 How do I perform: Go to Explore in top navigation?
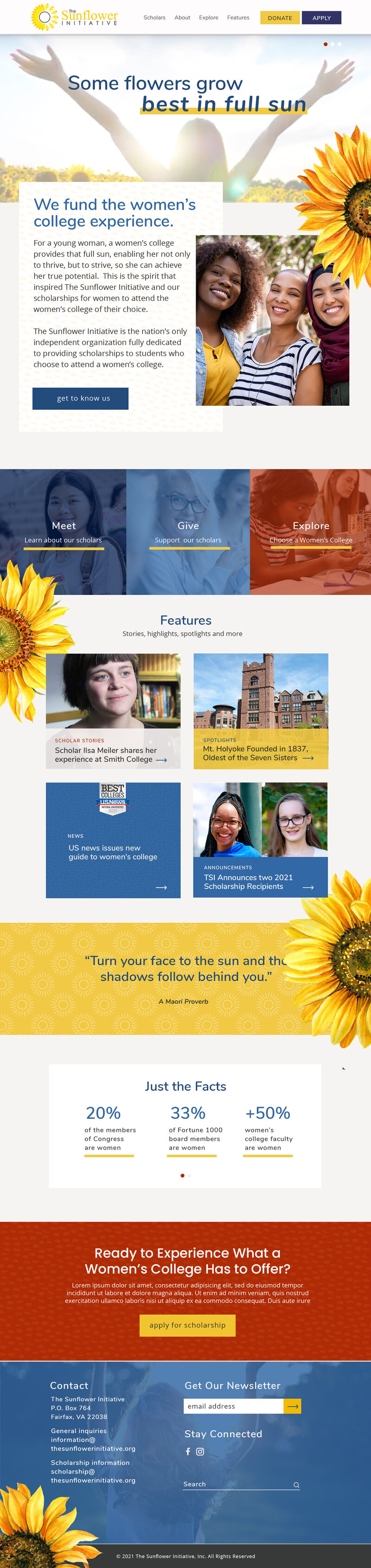208,18
